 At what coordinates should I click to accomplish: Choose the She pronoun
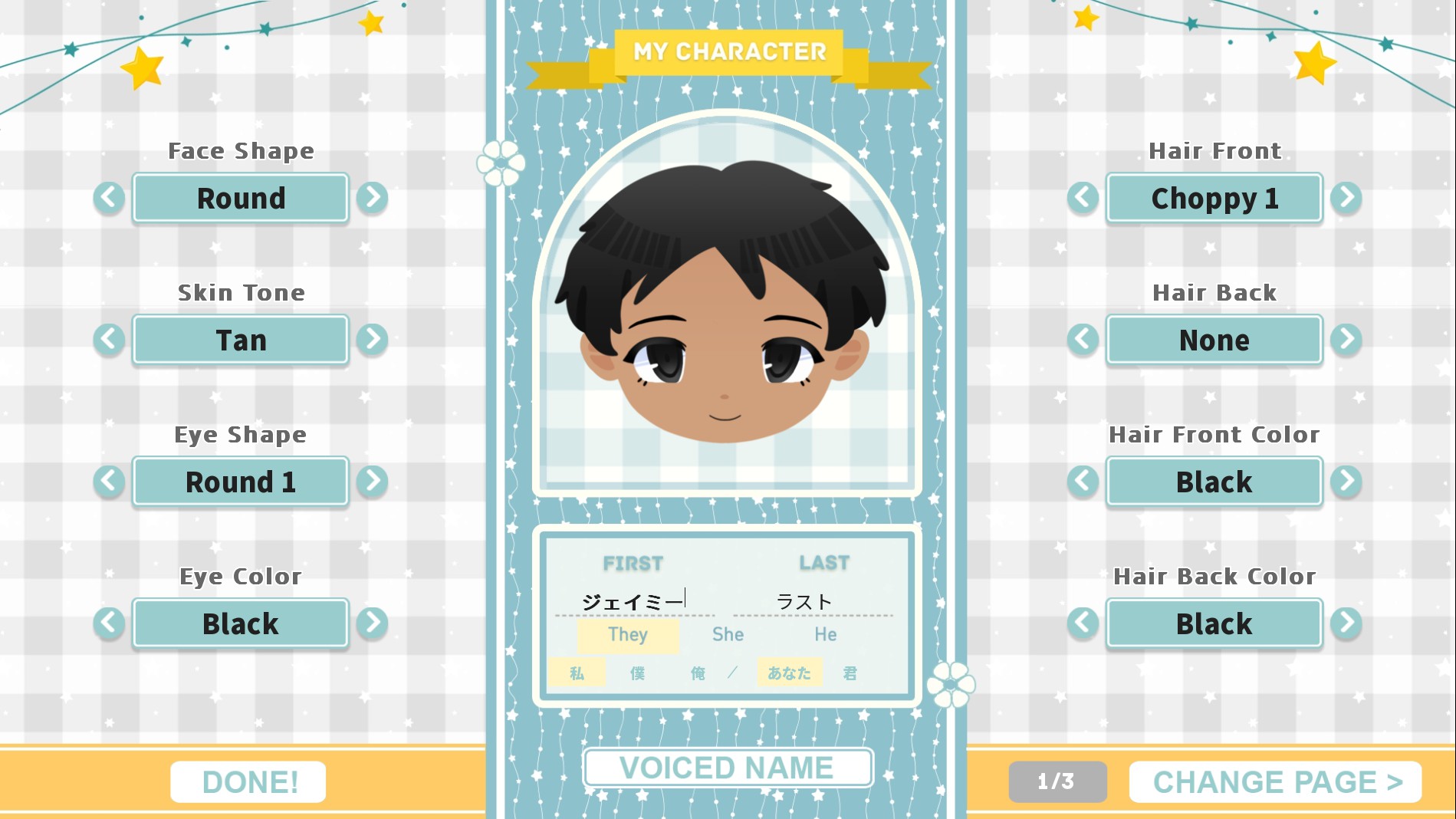(728, 635)
